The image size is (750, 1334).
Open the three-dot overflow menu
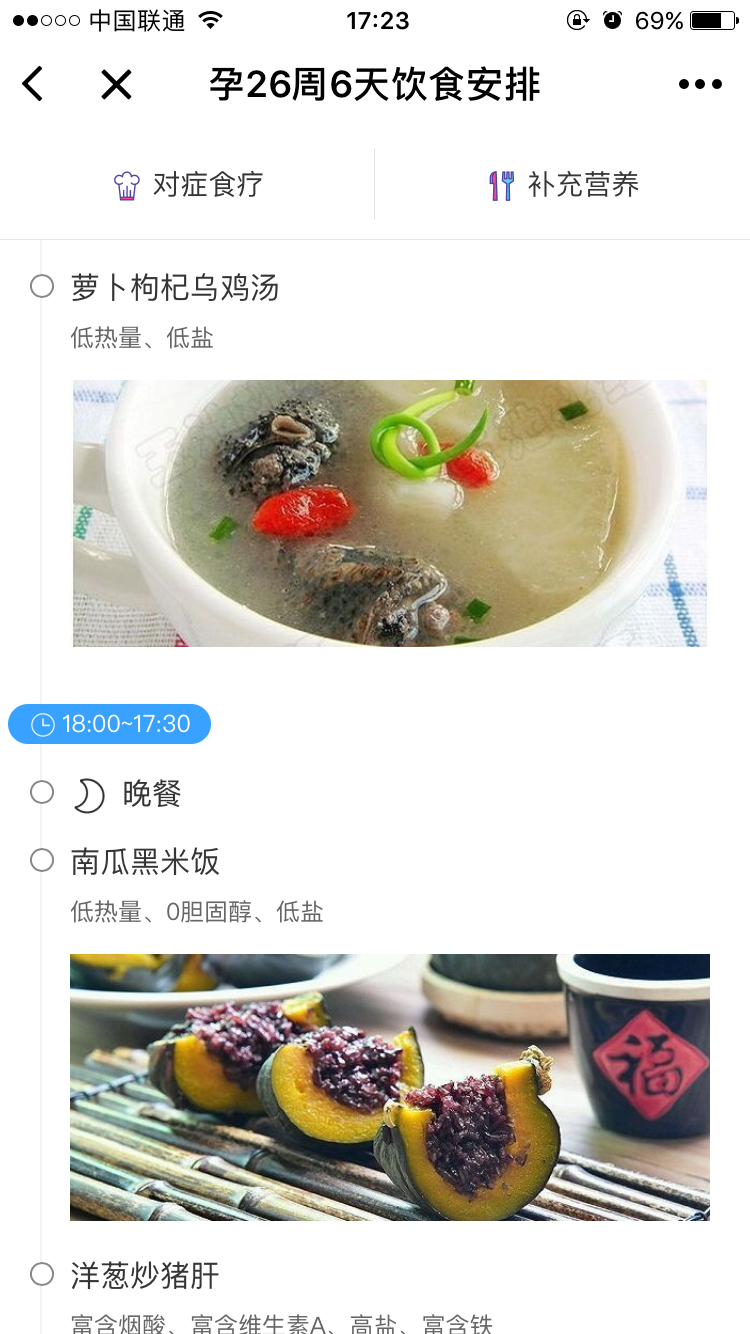(x=700, y=84)
